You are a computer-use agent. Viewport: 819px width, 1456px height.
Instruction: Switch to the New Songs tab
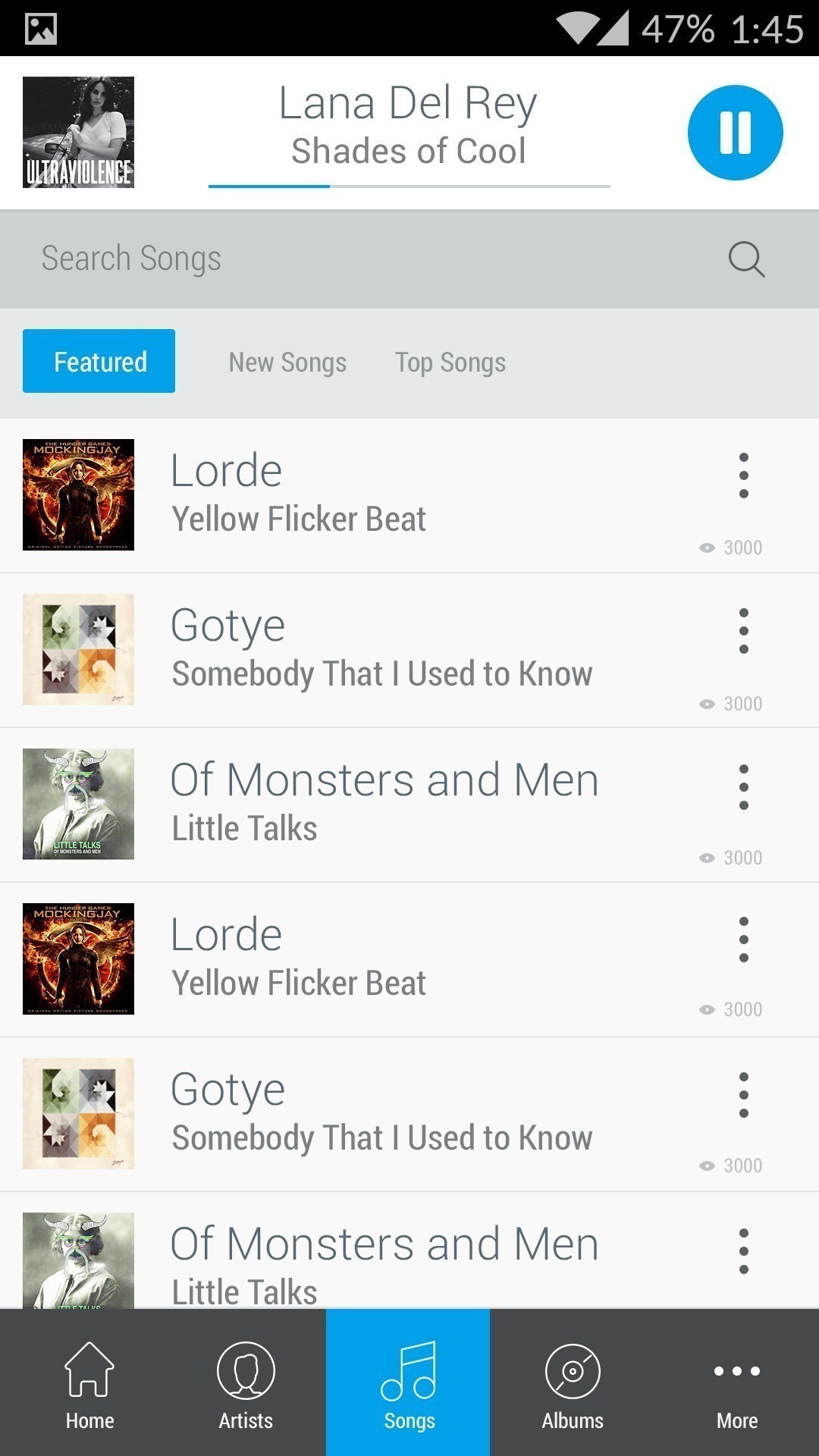[287, 362]
